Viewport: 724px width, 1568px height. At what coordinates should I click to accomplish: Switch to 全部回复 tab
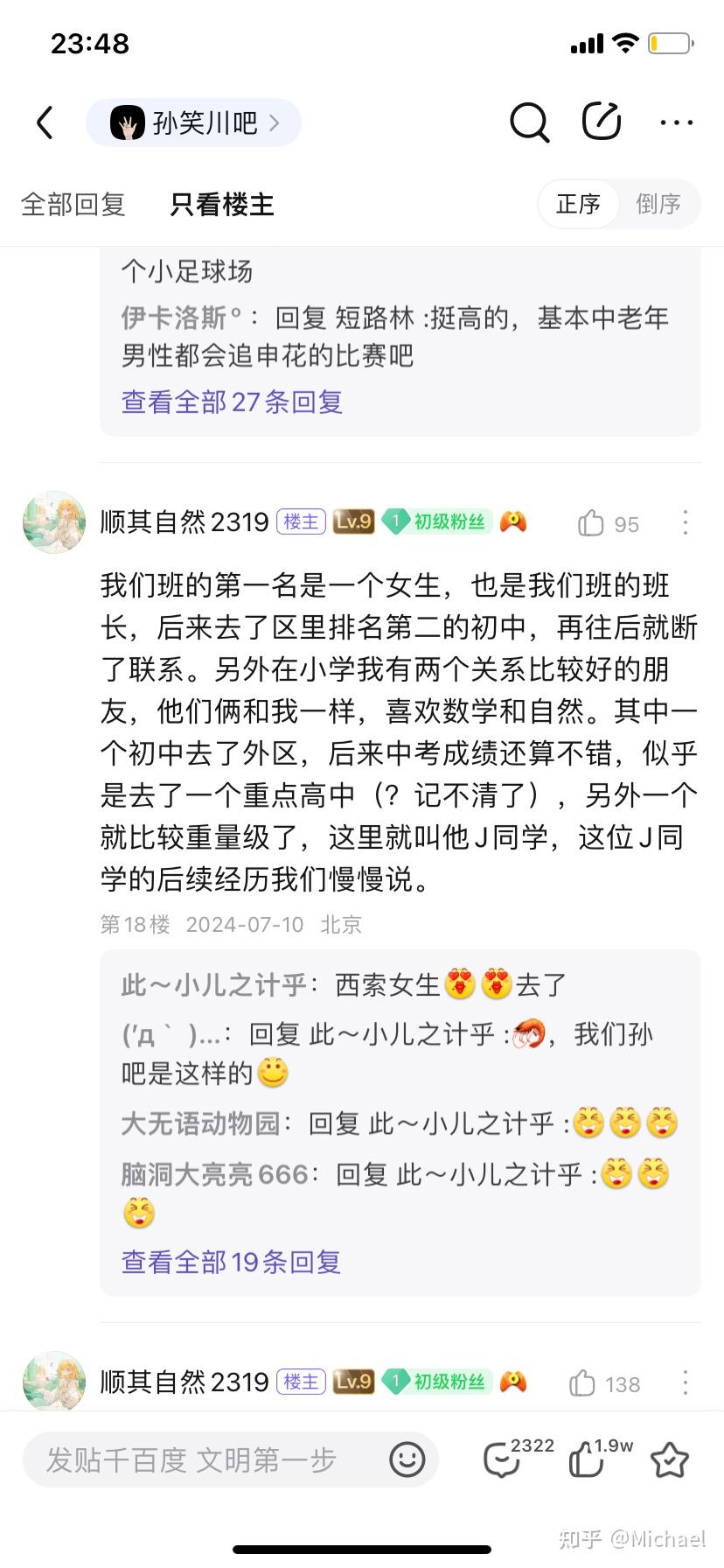73,205
